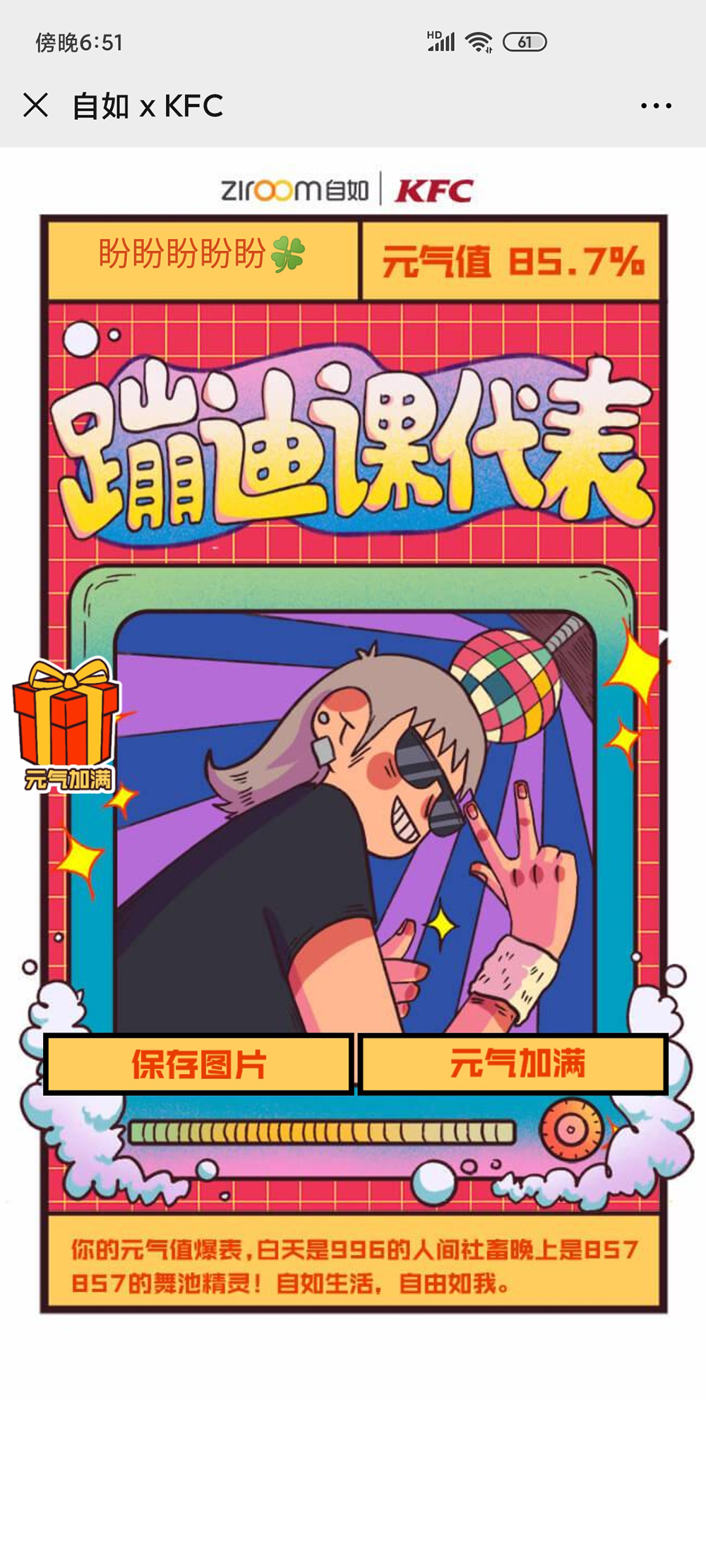The width and height of the screenshot is (706, 1568).
Task: Open the three-dot overflow menu
Action: click(656, 106)
